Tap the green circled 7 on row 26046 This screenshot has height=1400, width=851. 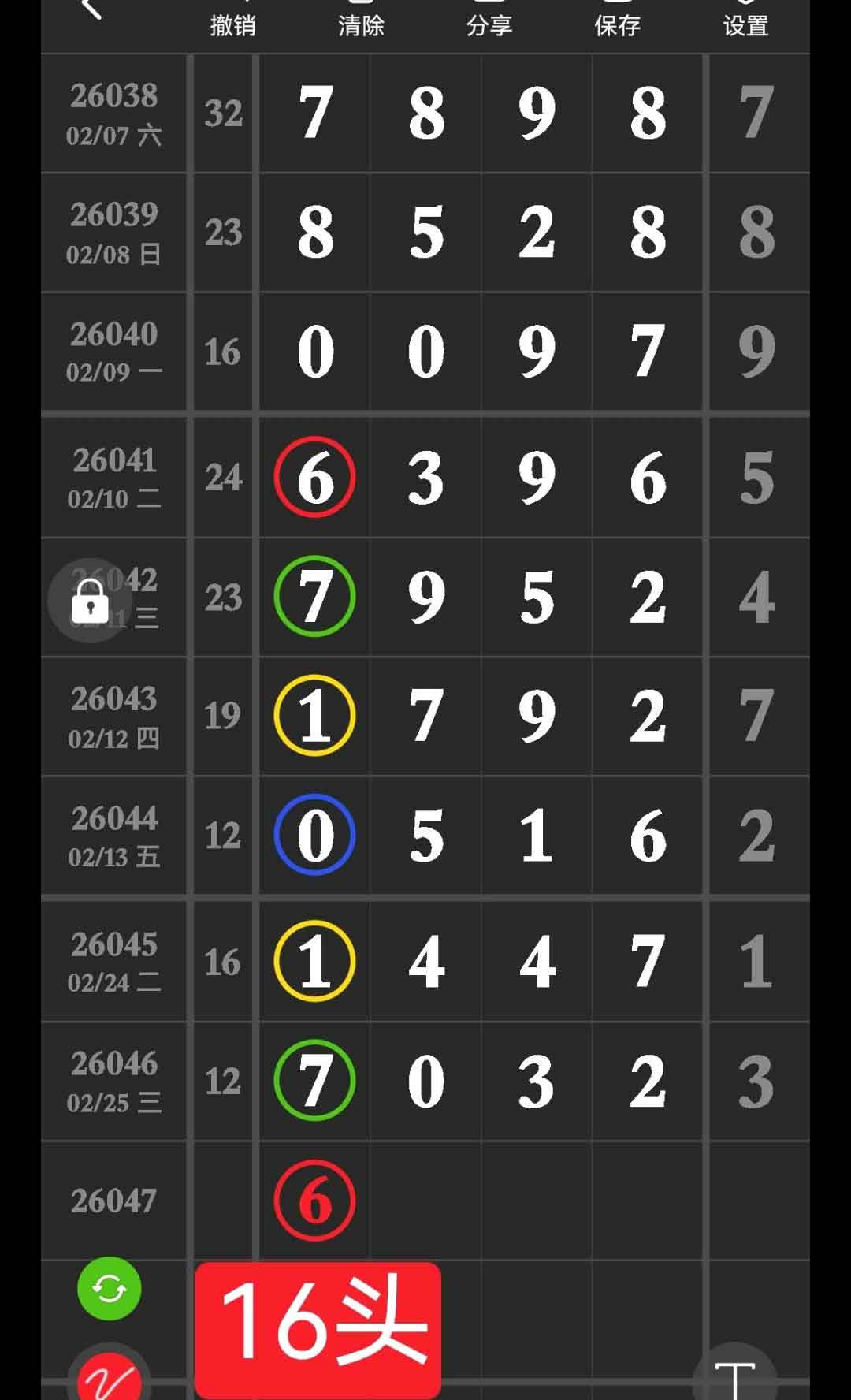[313, 1080]
